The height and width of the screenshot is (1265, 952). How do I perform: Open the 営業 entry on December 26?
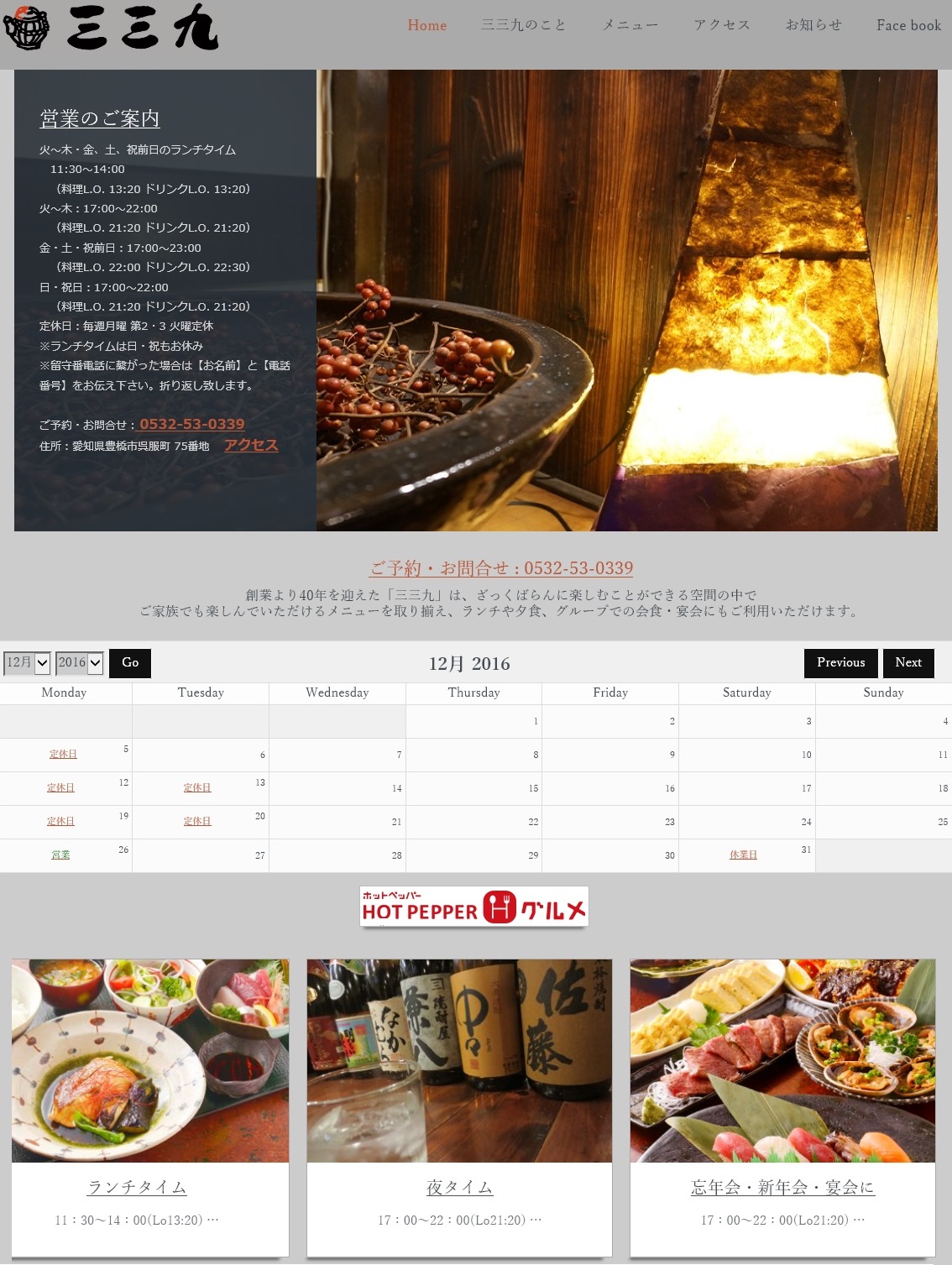tap(60, 855)
